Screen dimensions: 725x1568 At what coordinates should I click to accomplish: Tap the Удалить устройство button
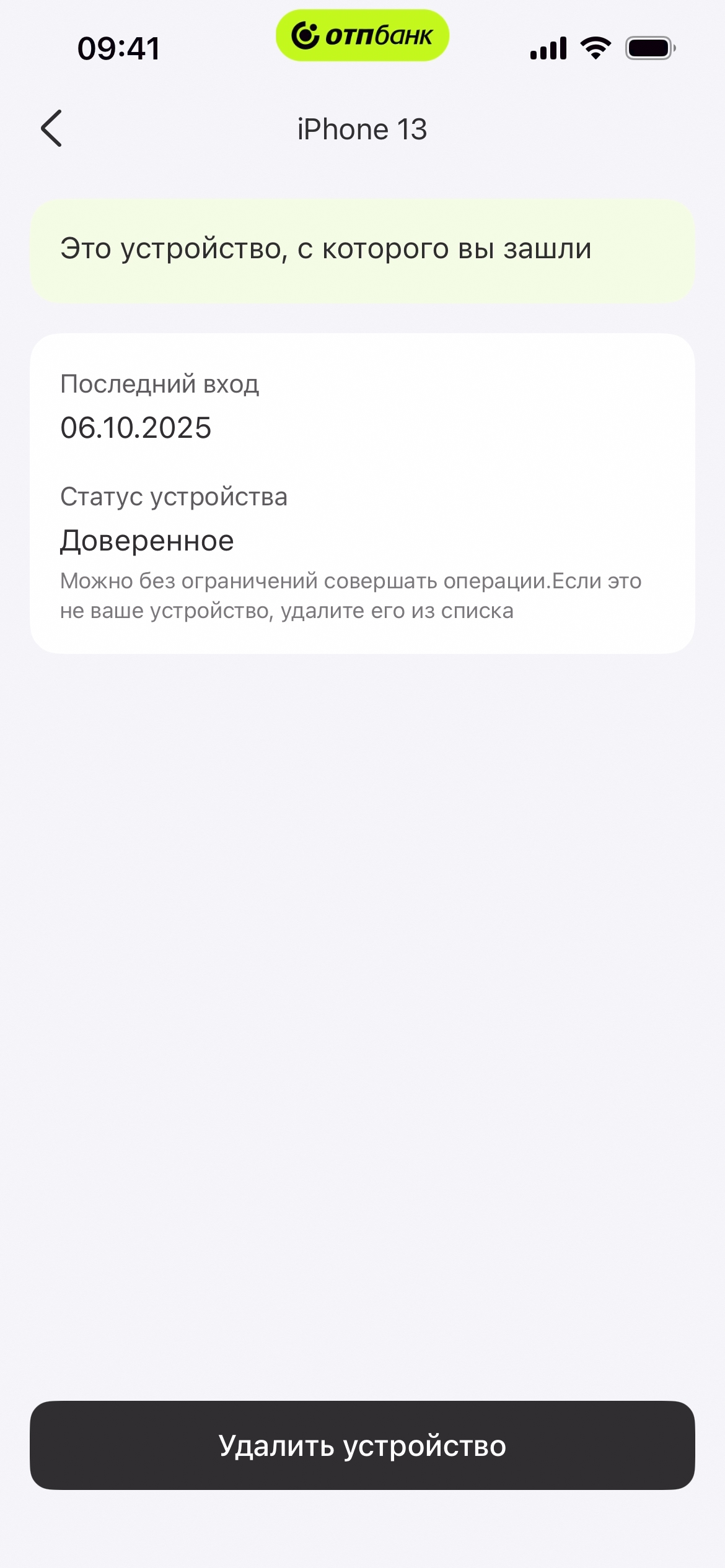(362, 1445)
